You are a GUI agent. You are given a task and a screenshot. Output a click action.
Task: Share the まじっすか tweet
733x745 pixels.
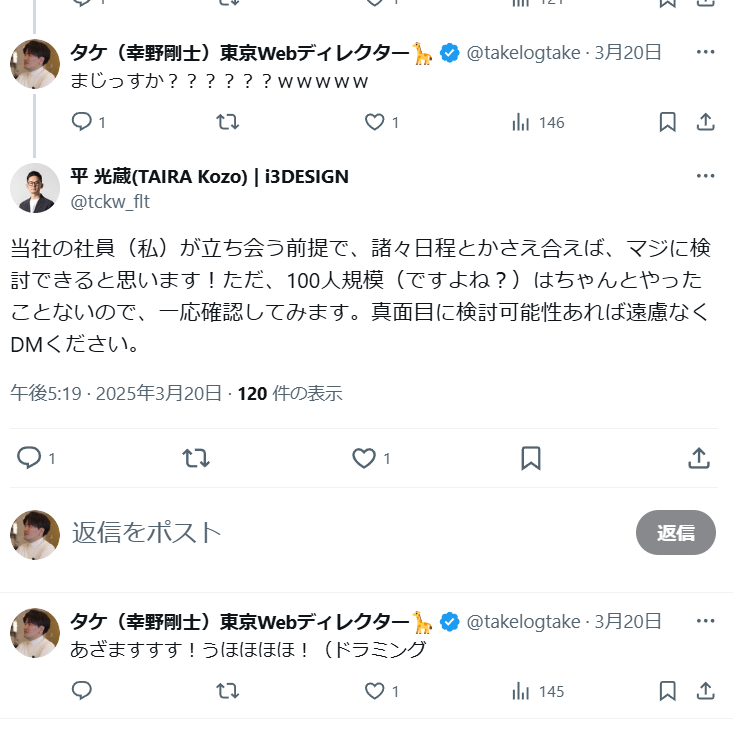click(705, 122)
